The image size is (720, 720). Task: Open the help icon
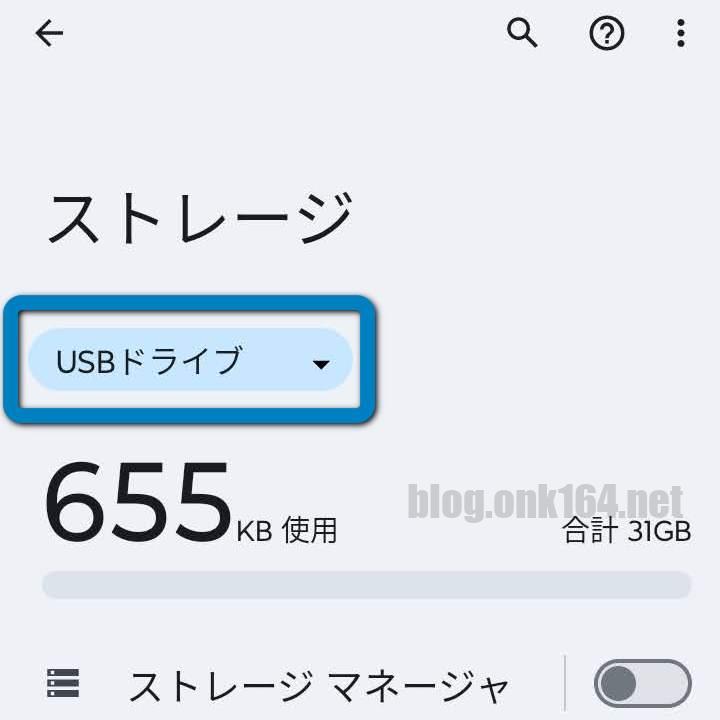click(606, 34)
